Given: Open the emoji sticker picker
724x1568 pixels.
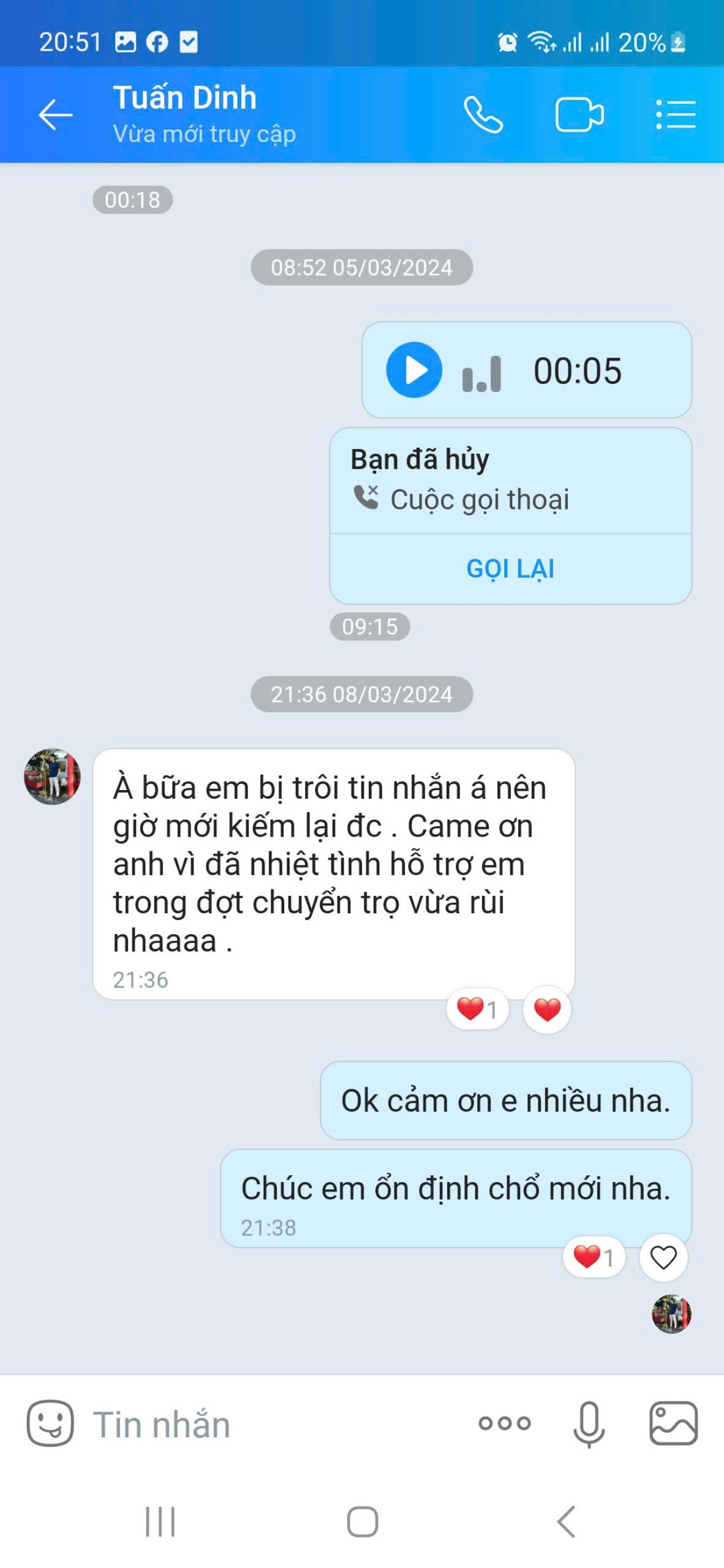Looking at the screenshot, I should point(50,1423).
